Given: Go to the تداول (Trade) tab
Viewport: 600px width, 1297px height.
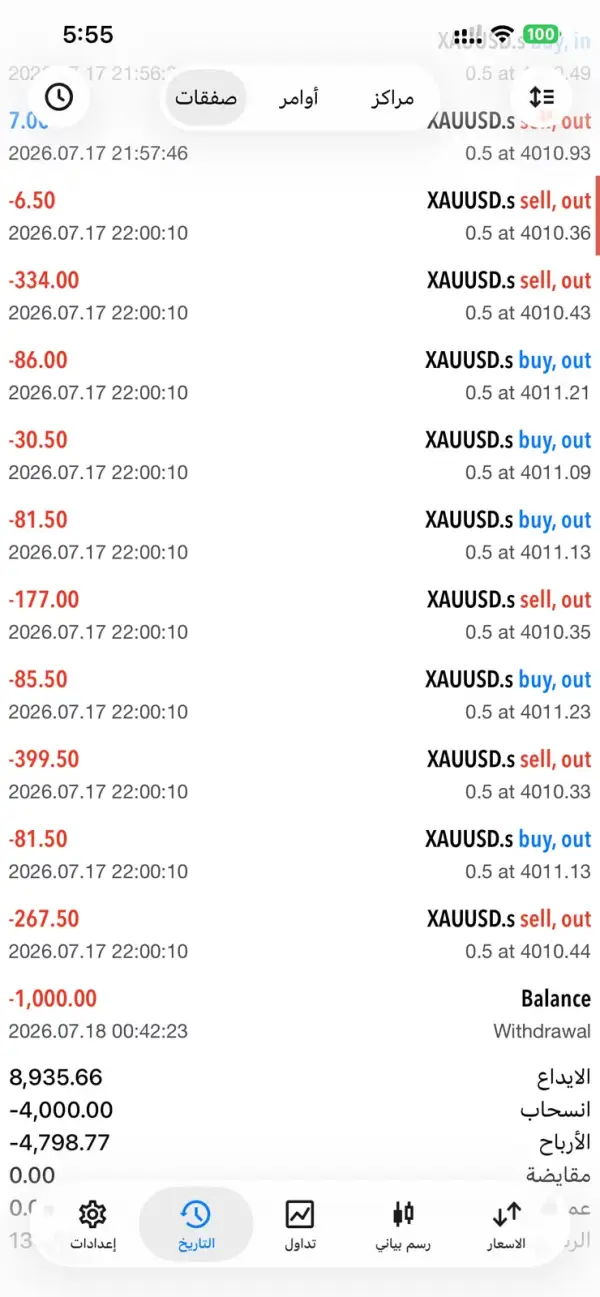Looking at the screenshot, I should pyautogui.click(x=300, y=1227).
